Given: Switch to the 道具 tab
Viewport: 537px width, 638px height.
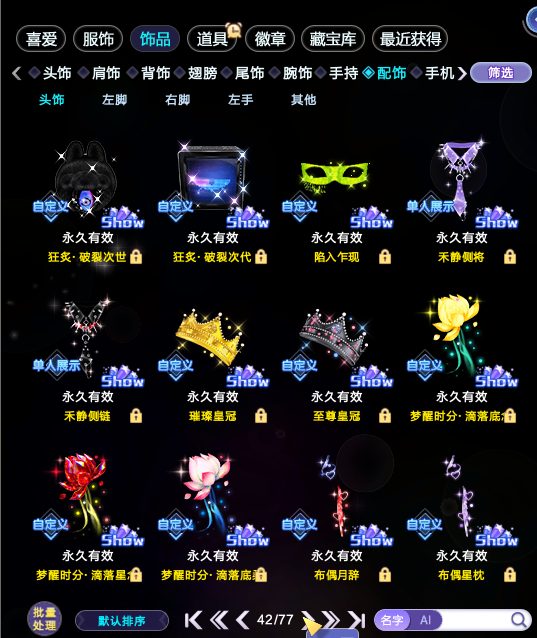Looking at the screenshot, I should 212,39.
